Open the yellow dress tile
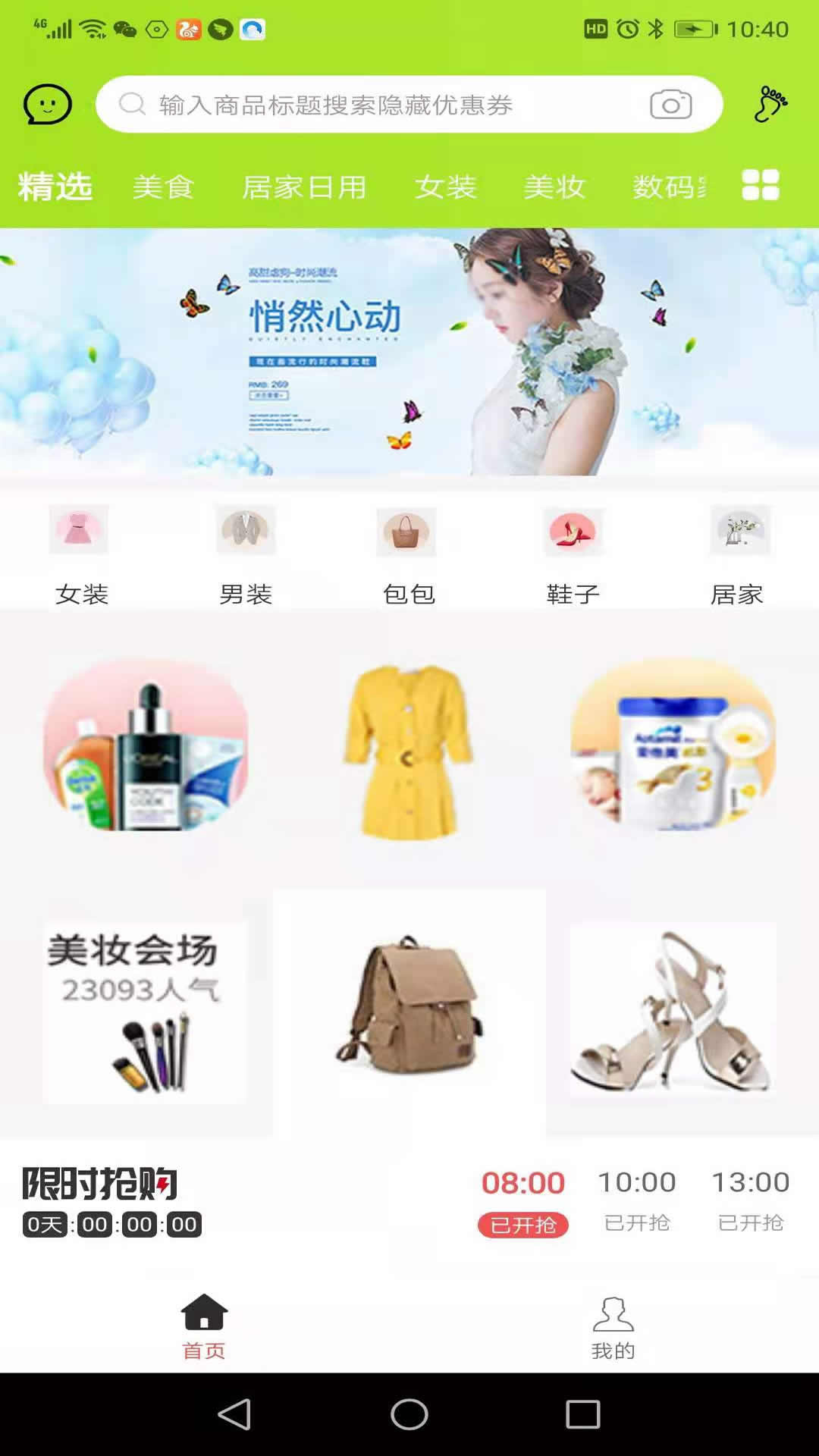Viewport: 819px width, 1456px height. pyautogui.click(x=408, y=751)
